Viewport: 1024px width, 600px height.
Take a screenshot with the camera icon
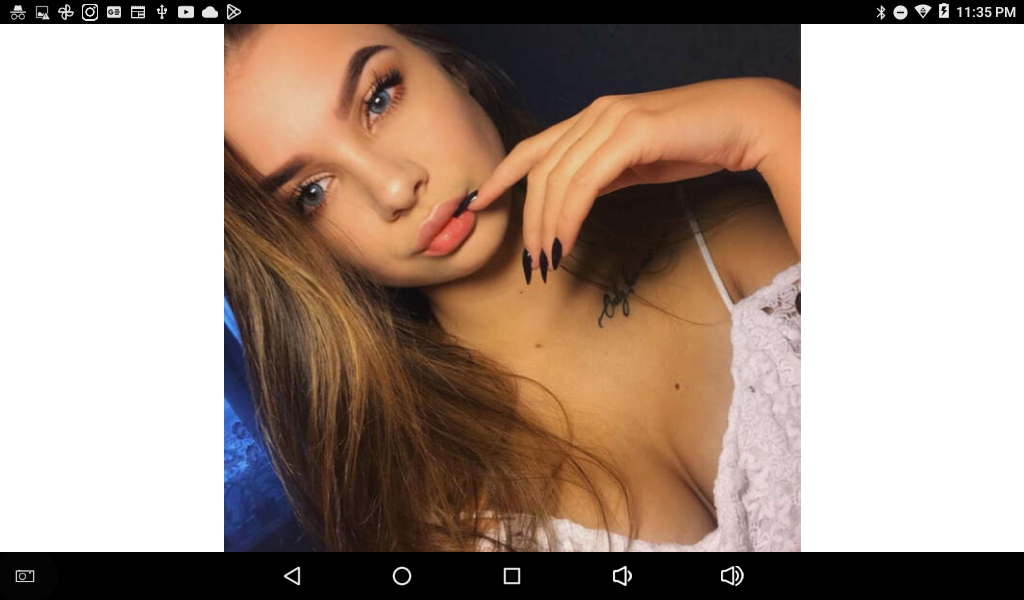tap(25, 576)
